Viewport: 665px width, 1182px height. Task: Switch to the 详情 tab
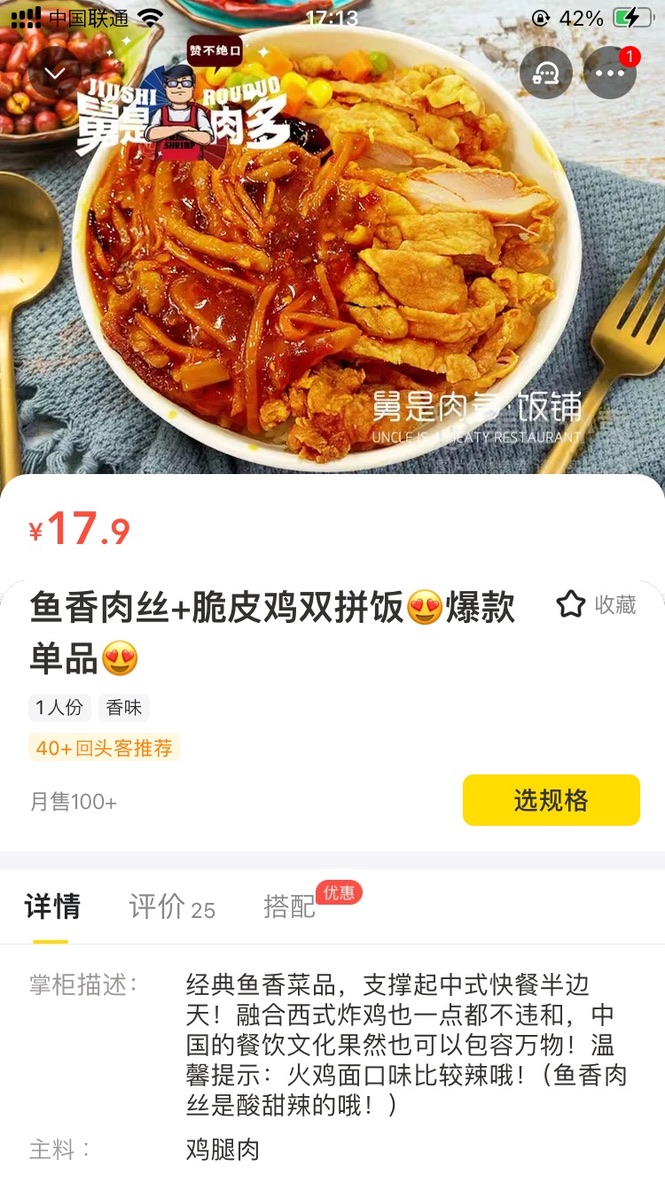(52, 907)
